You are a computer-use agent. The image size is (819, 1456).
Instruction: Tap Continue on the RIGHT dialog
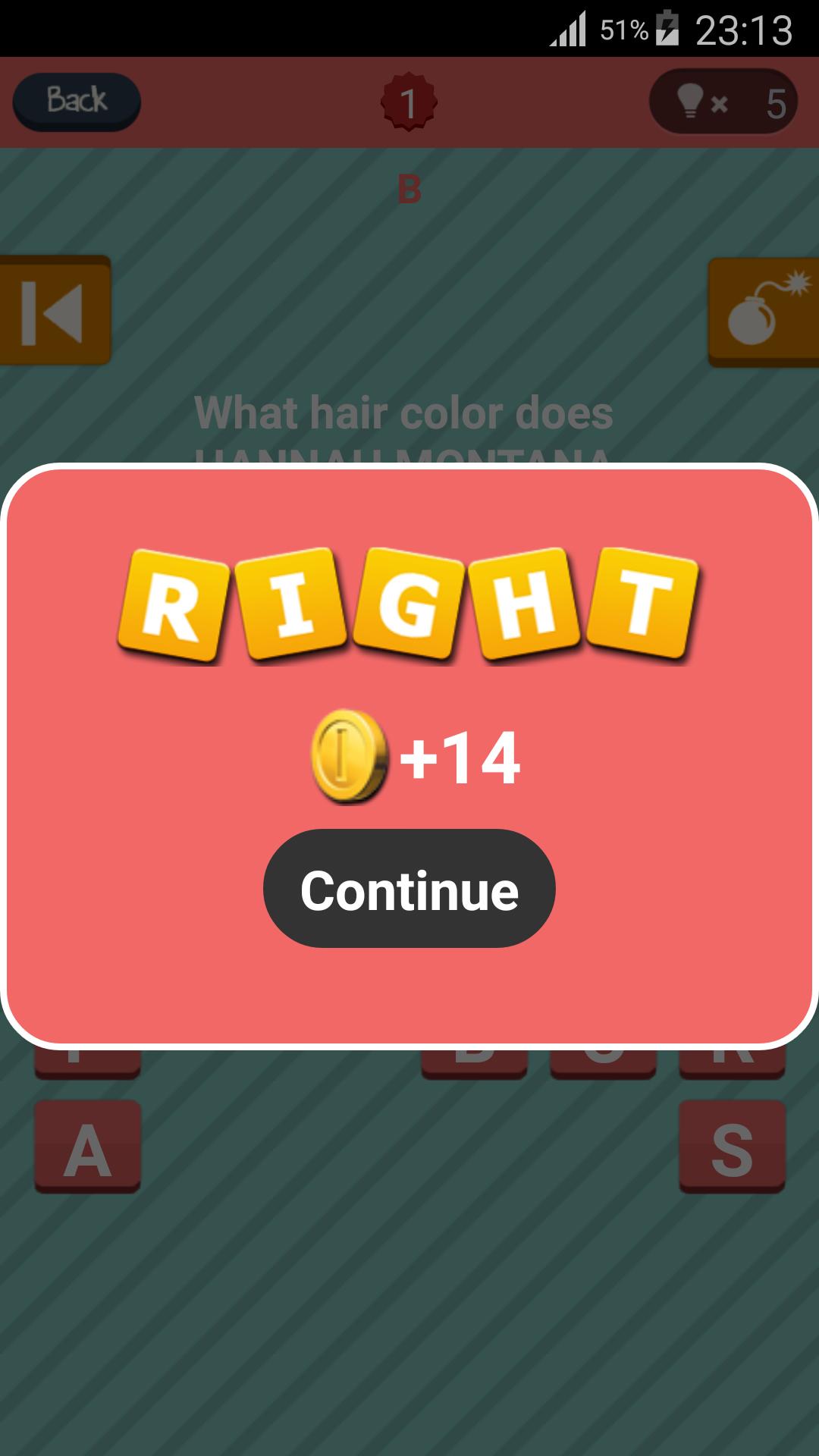coord(409,889)
